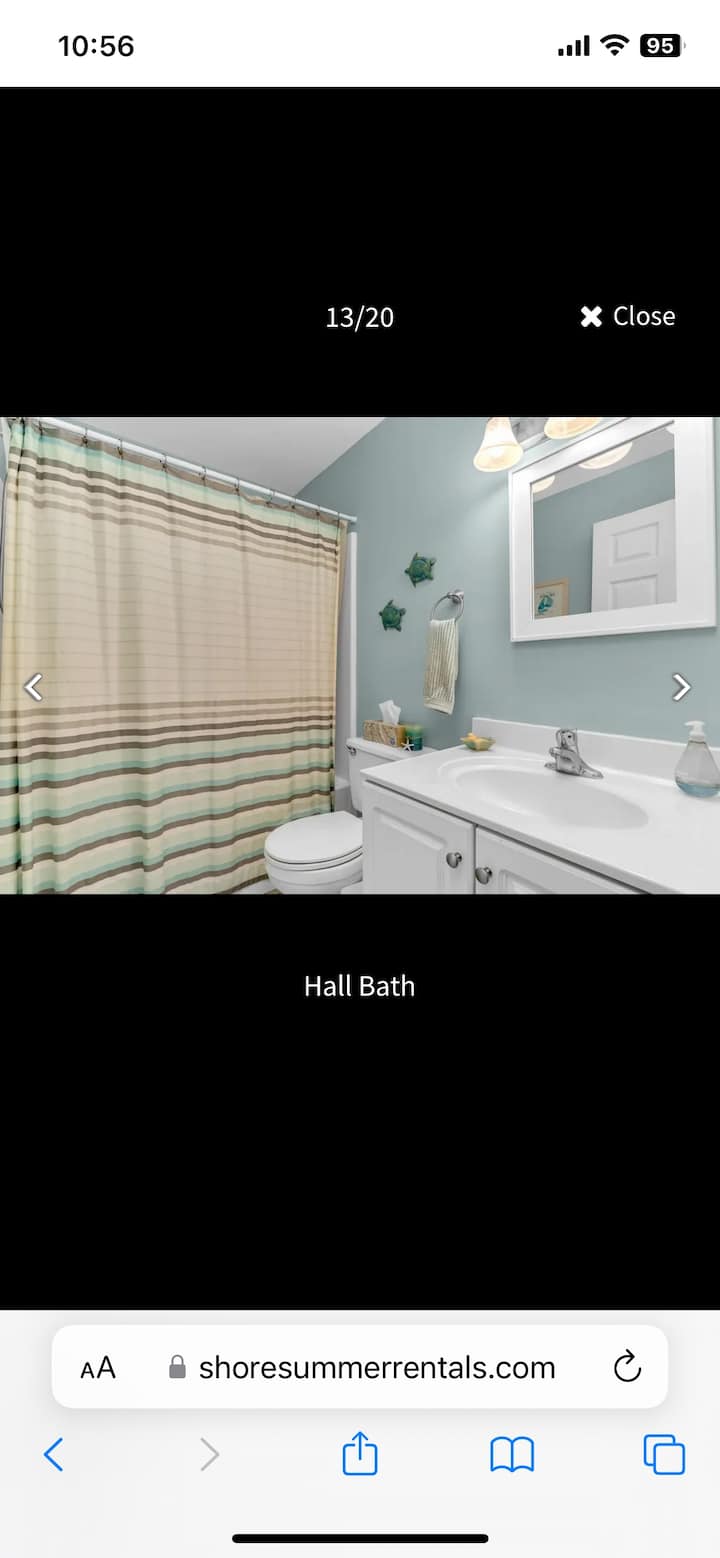Show all open Safari tabs
The image size is (720, 1558).
tap(664, 1454)
